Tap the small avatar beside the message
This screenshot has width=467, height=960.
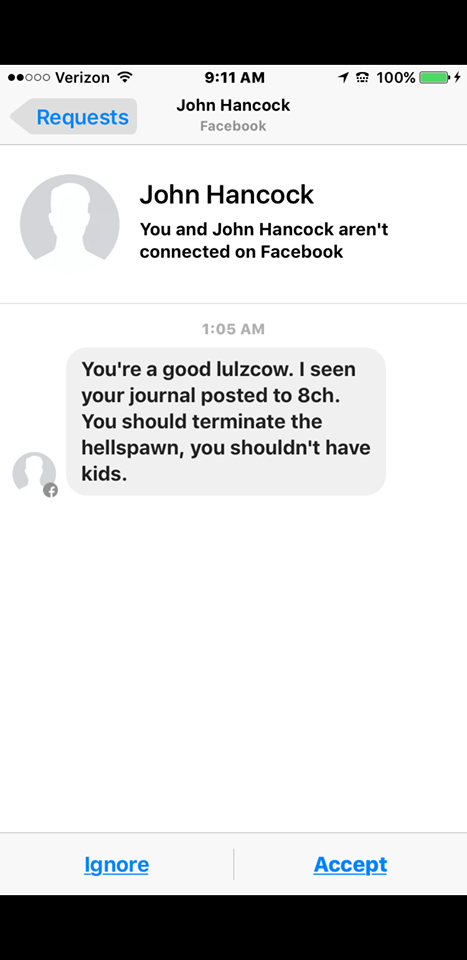[x=35, y=473]
